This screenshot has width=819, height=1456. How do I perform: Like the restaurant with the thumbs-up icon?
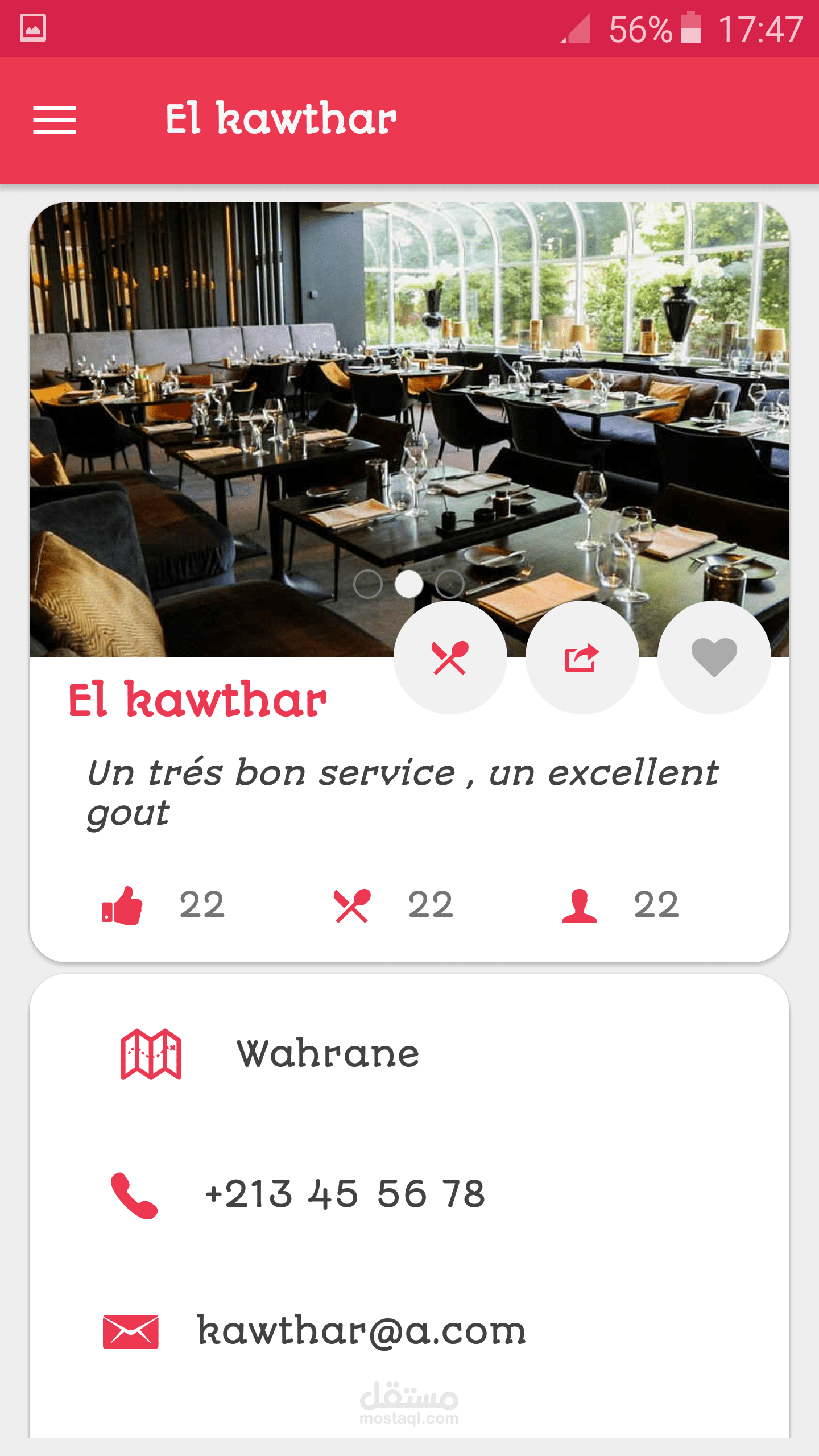coord(122,905)
